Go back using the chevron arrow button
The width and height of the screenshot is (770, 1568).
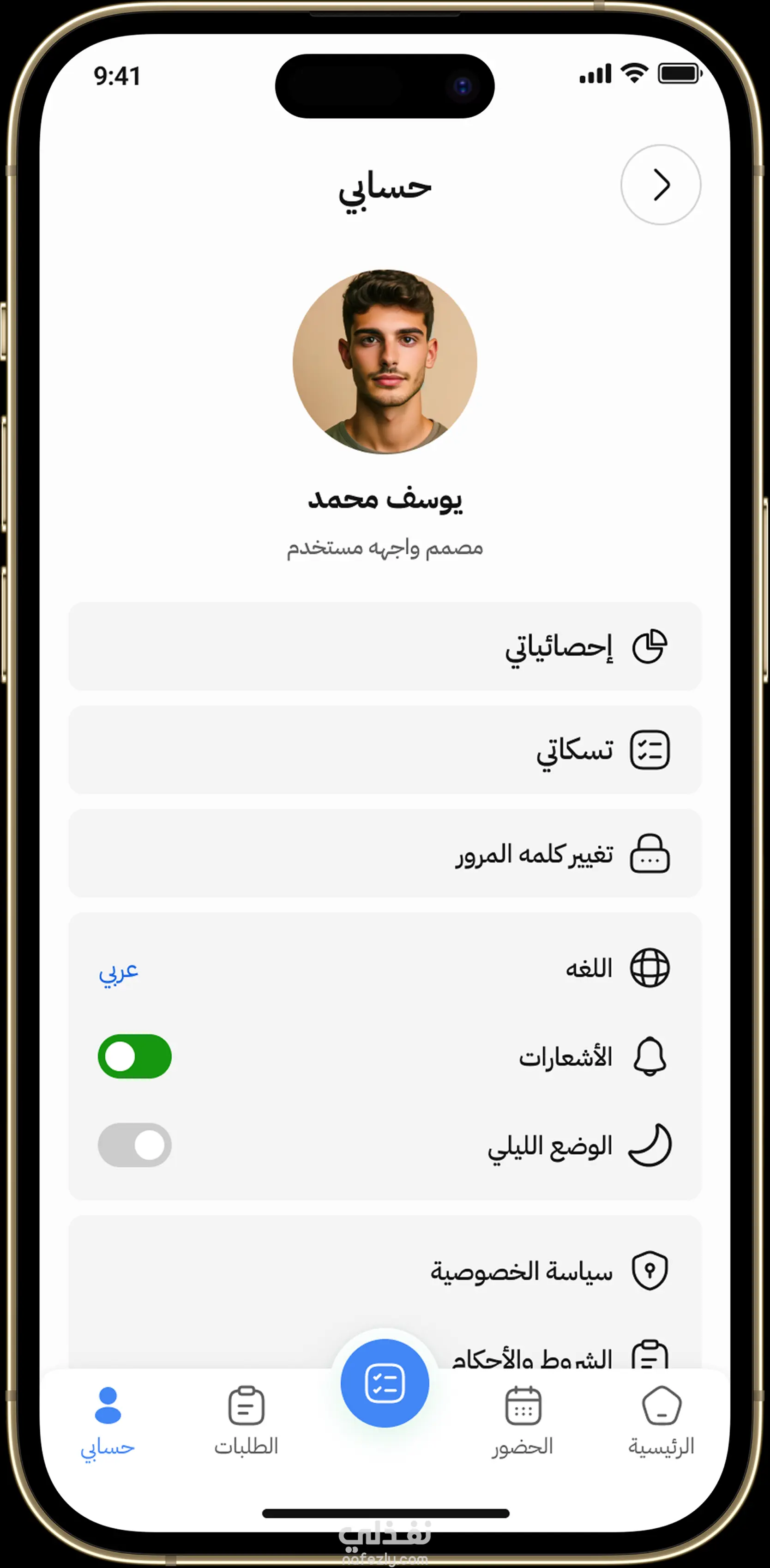(661, 184)
